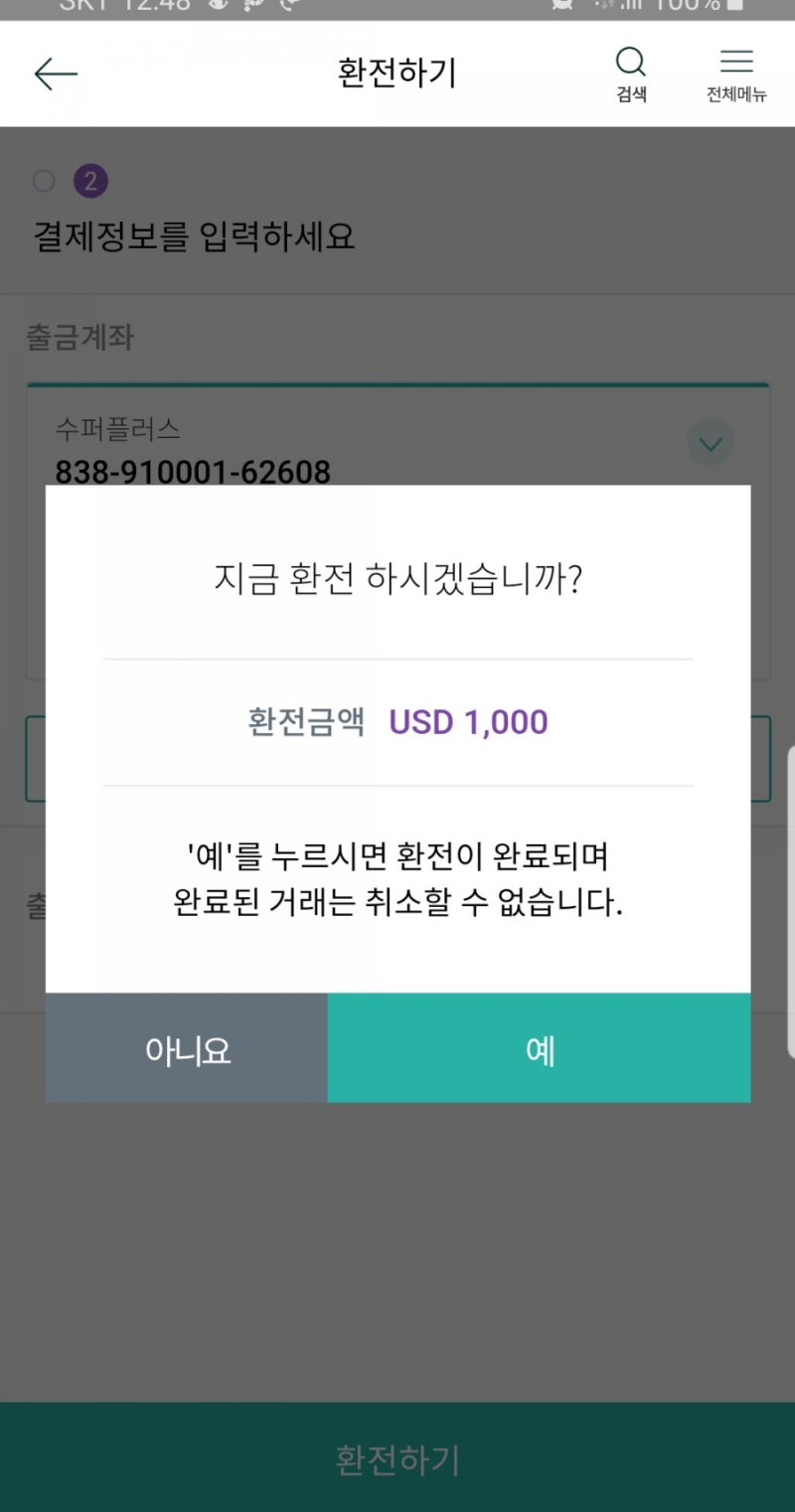The height and width of the screenshot is (1512, 795).
Task: Confirm the exchange with 예
Action: click(539, 1049)
